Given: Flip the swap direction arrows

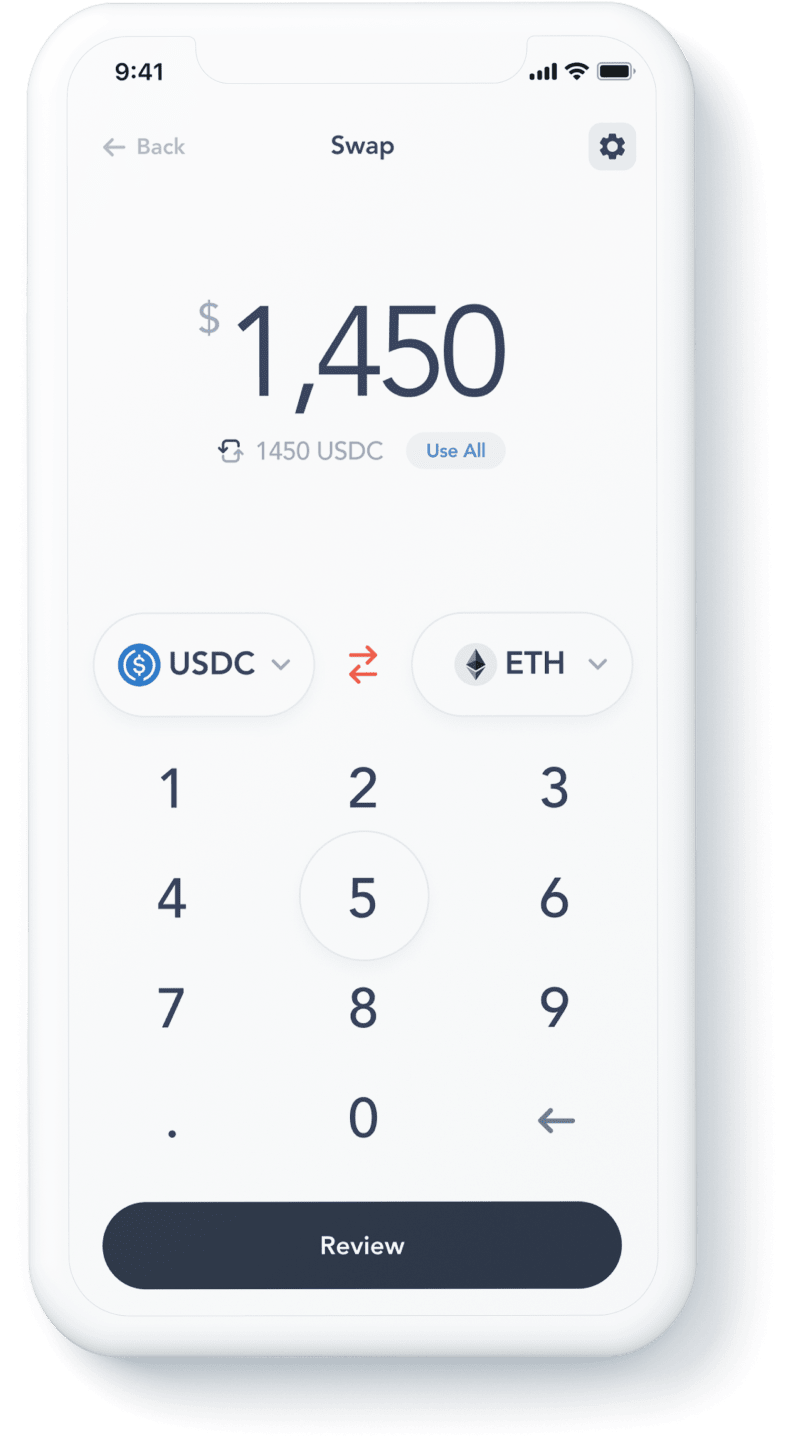Looking at the screenshot, I should [x=363, y=664].
